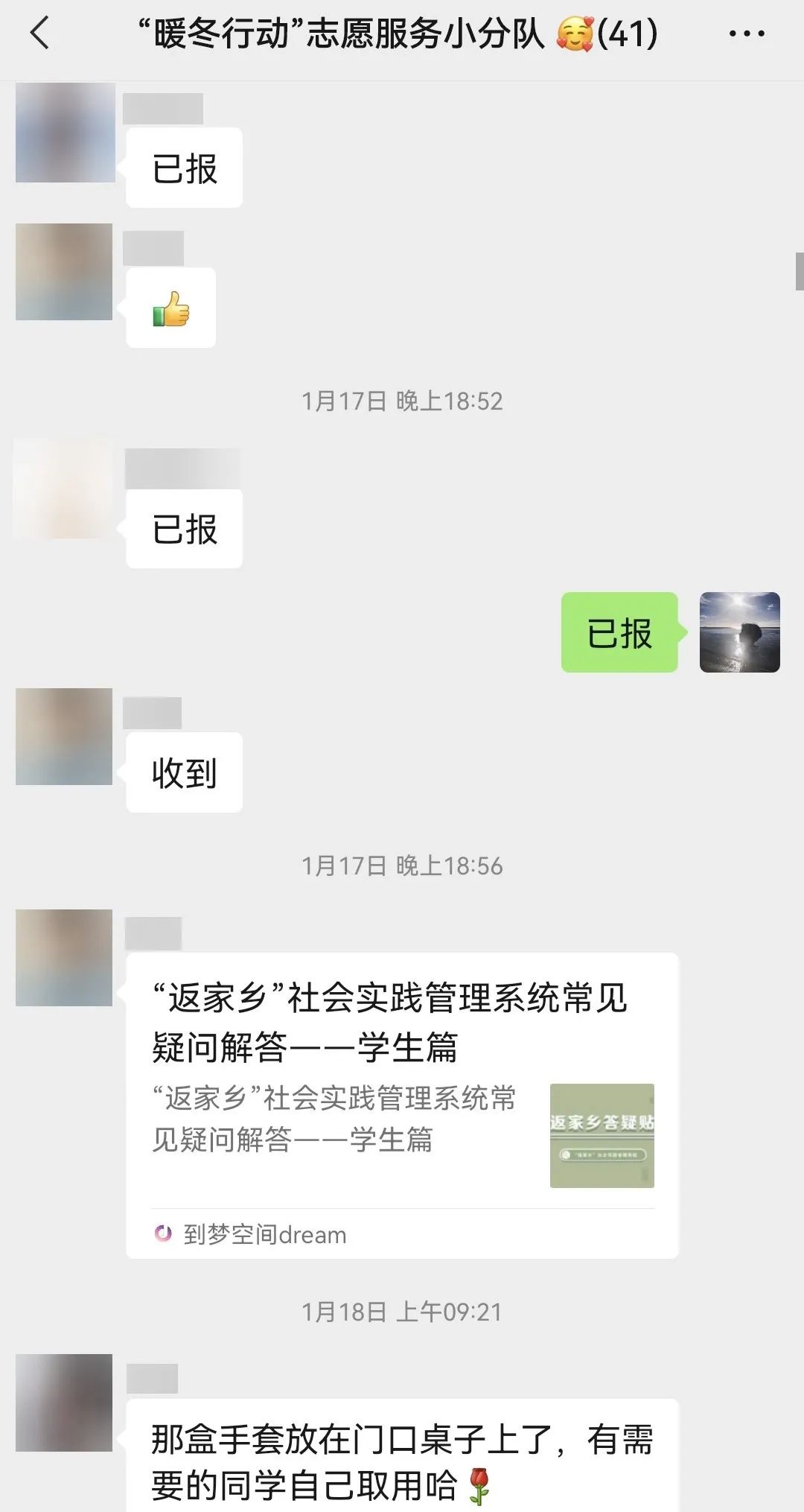Tap the avatar beside the shared article card
The height and width of the screenshot is (1512, 804).
(x=64, y=958)
